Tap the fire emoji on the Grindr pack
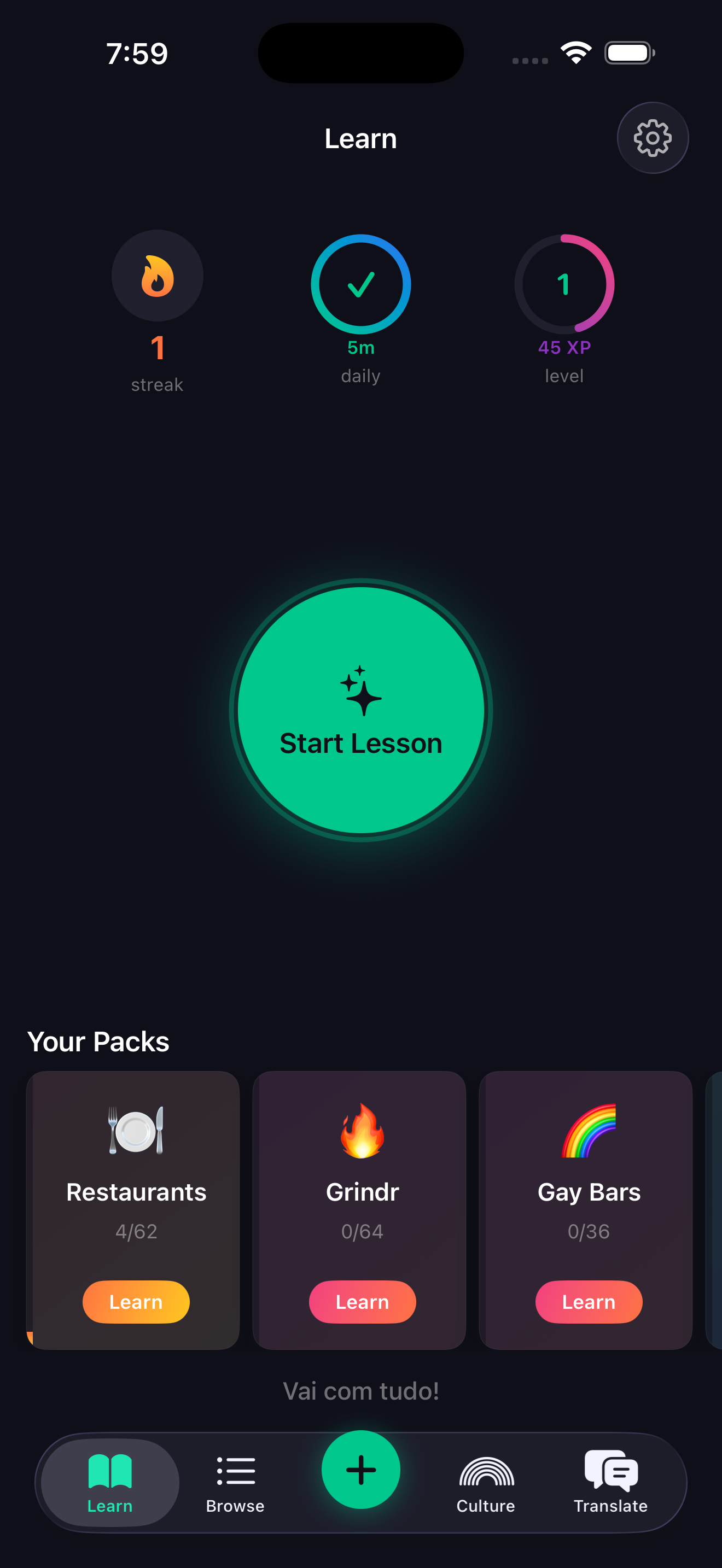This screenshot has width=722, height=1568. pyautogui.click(x=362, y=1130)
